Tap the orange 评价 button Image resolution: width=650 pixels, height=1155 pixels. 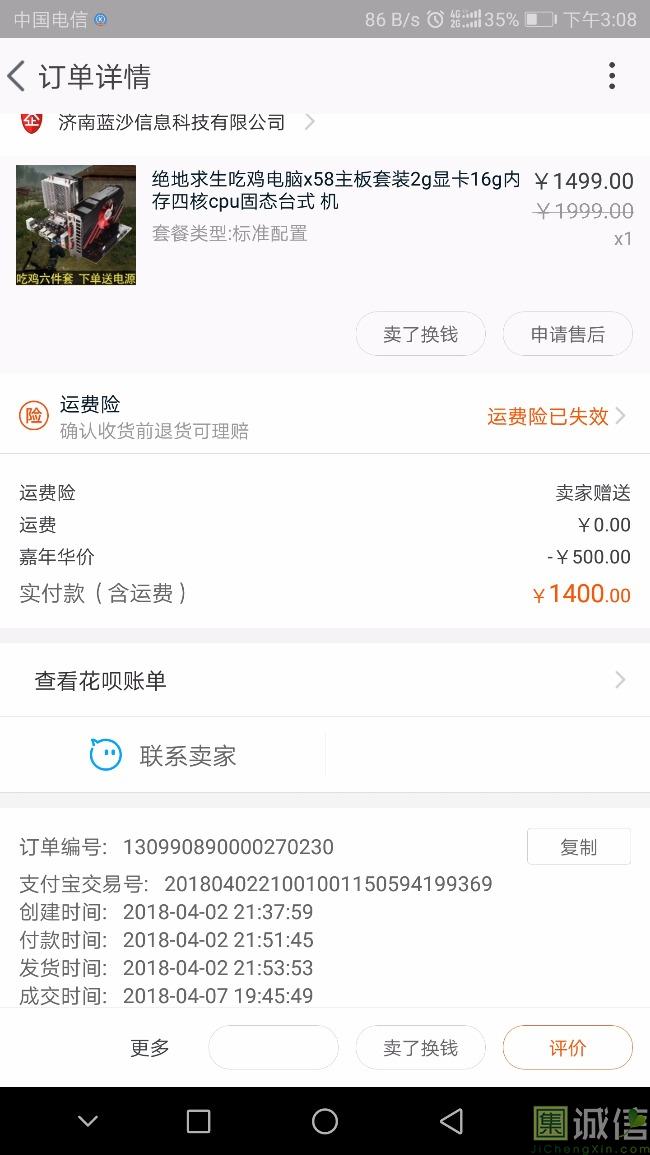click(x=567, y=1048)
